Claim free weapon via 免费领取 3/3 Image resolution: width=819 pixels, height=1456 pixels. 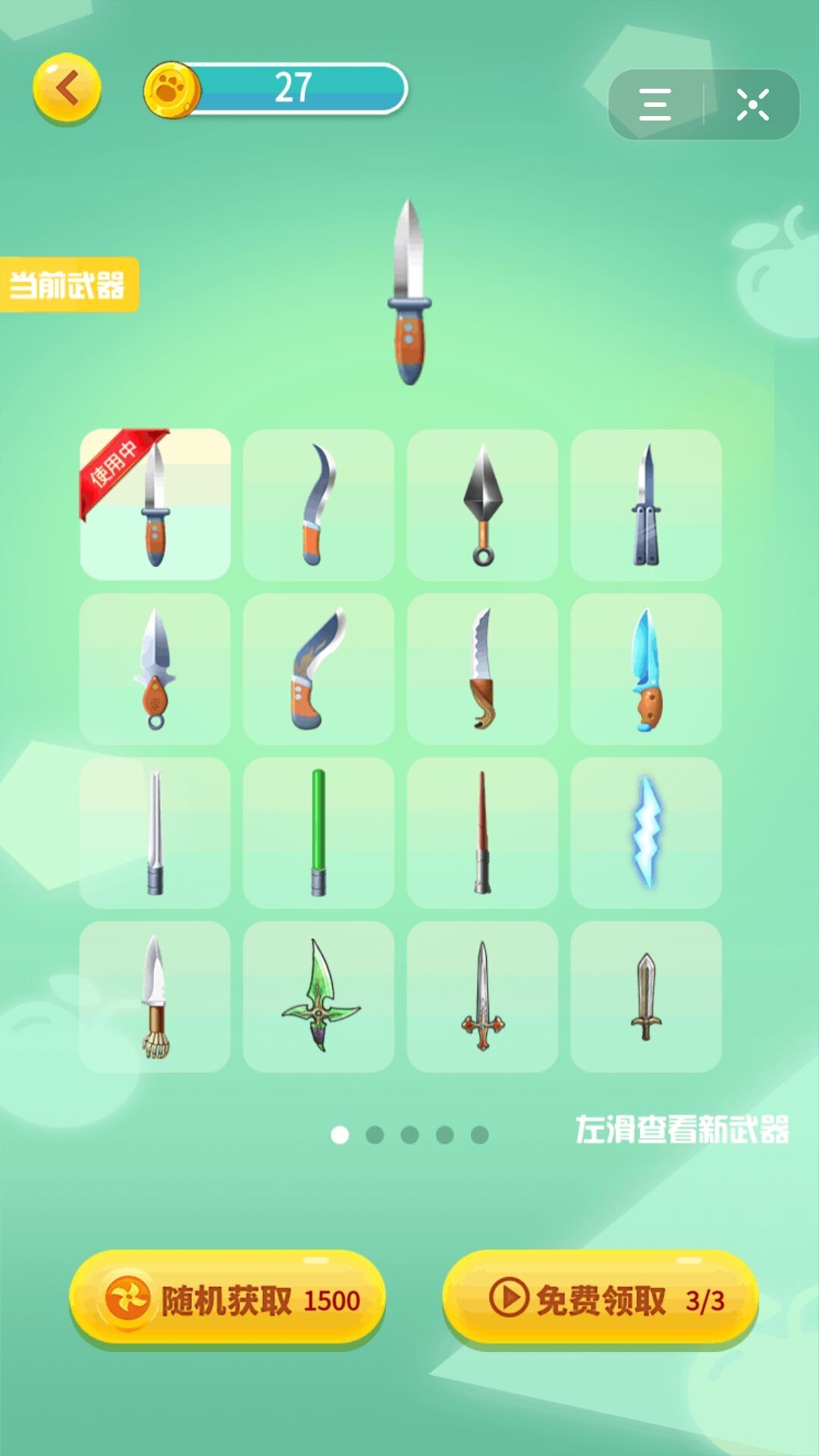tap(600, 1299)
